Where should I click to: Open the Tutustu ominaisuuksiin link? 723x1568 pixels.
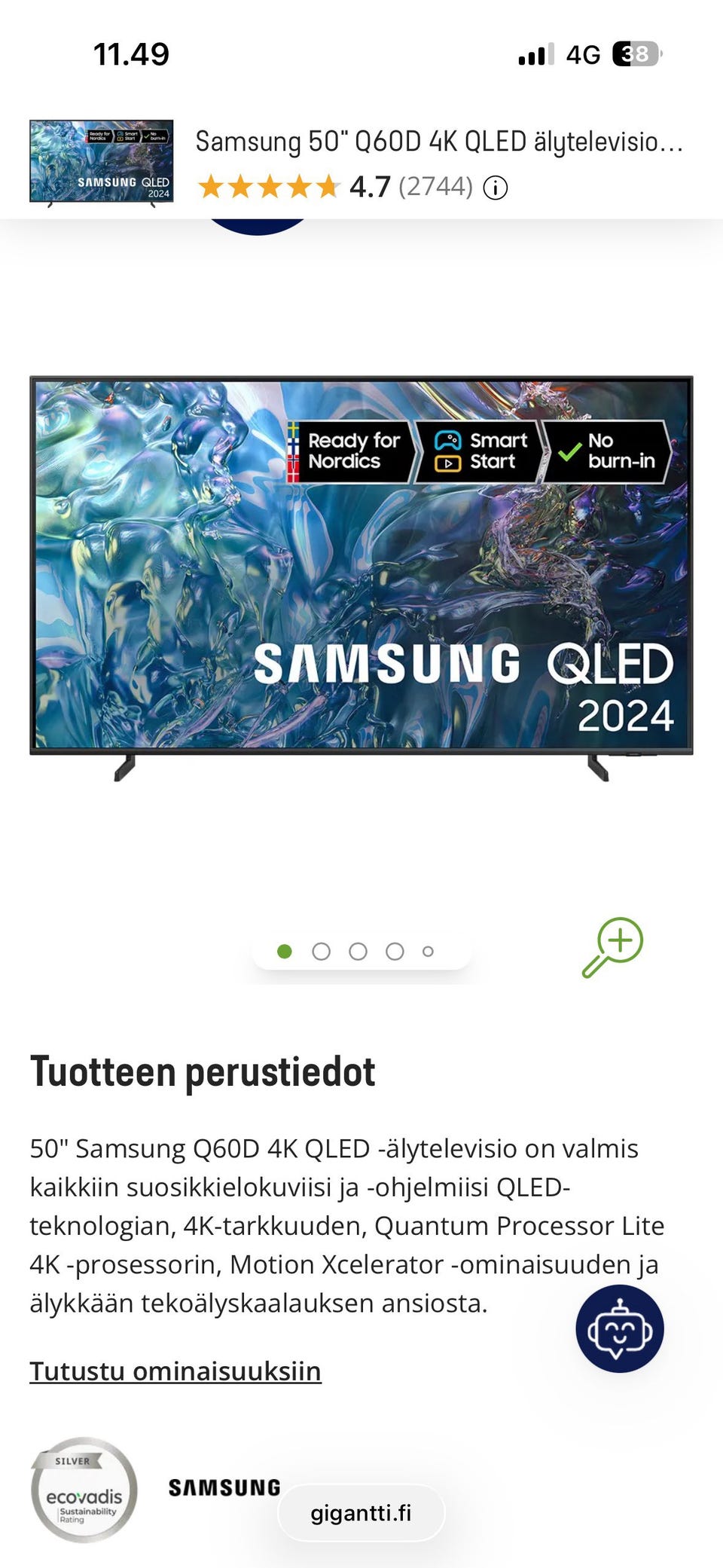click(175, 1371)
